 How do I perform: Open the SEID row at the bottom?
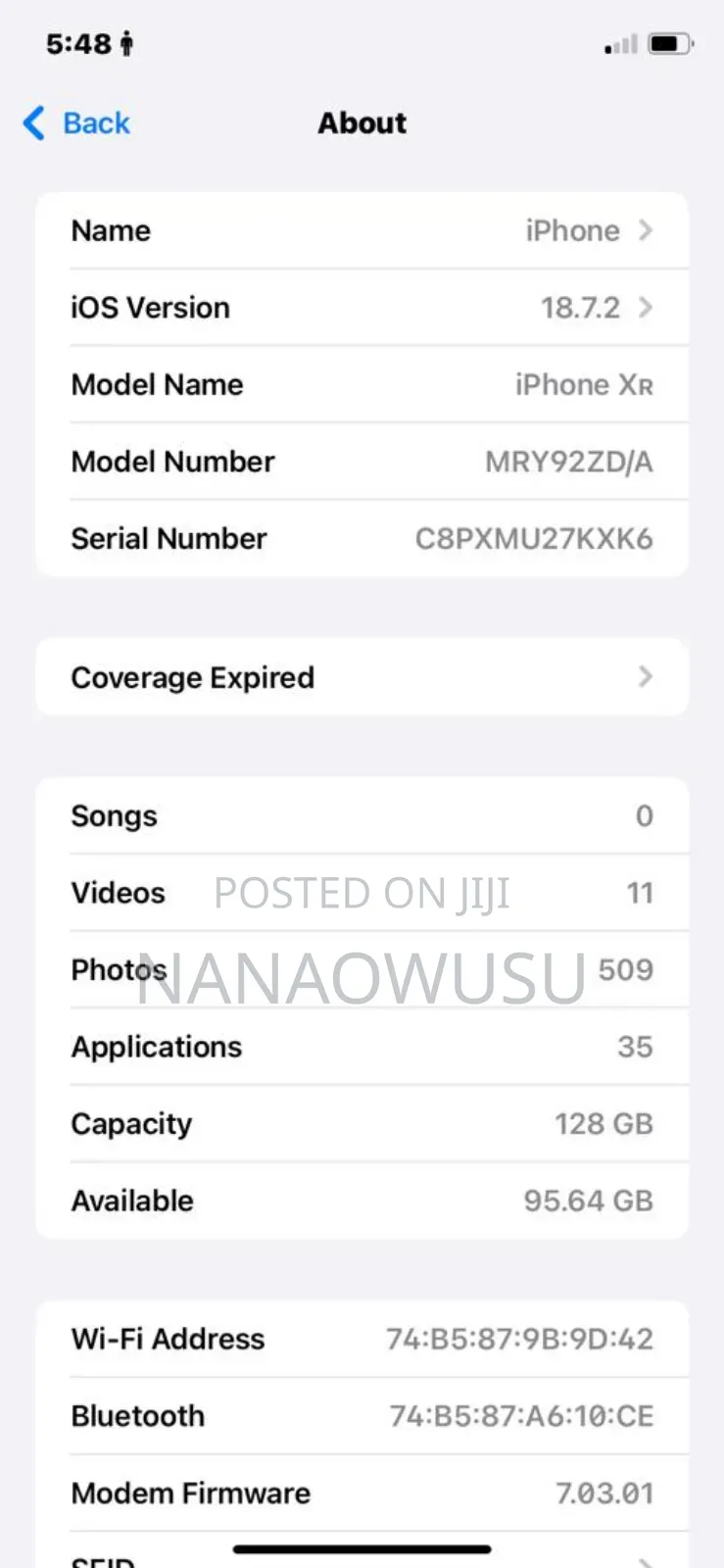pyautogui.click(x=362, y=1558)
